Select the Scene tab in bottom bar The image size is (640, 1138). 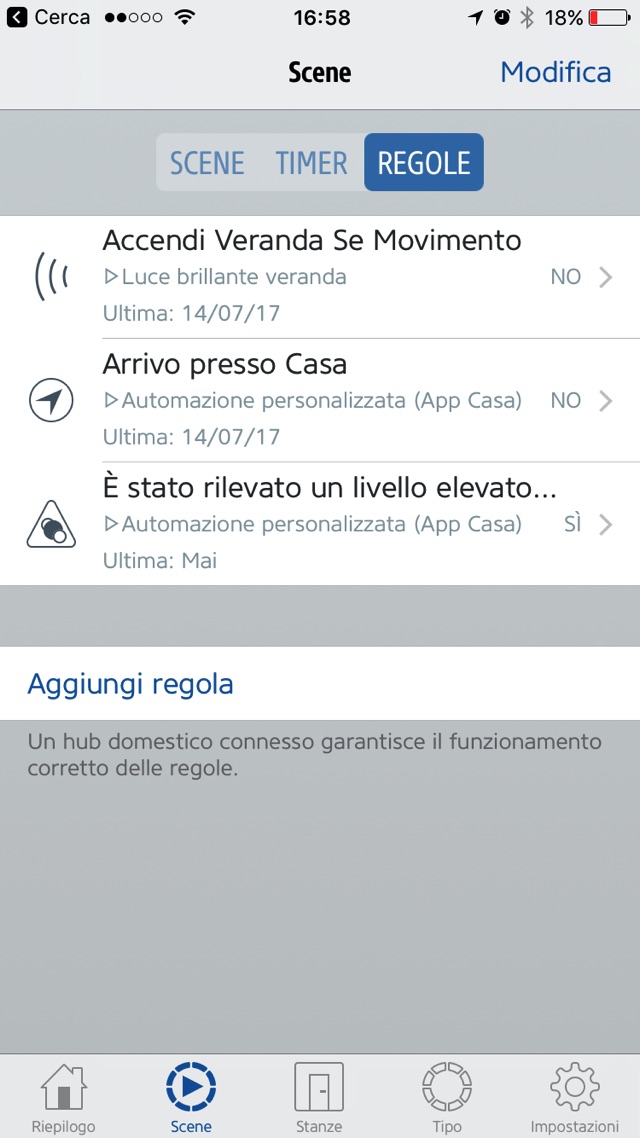pyautogui.click(x=191, y=1098)
